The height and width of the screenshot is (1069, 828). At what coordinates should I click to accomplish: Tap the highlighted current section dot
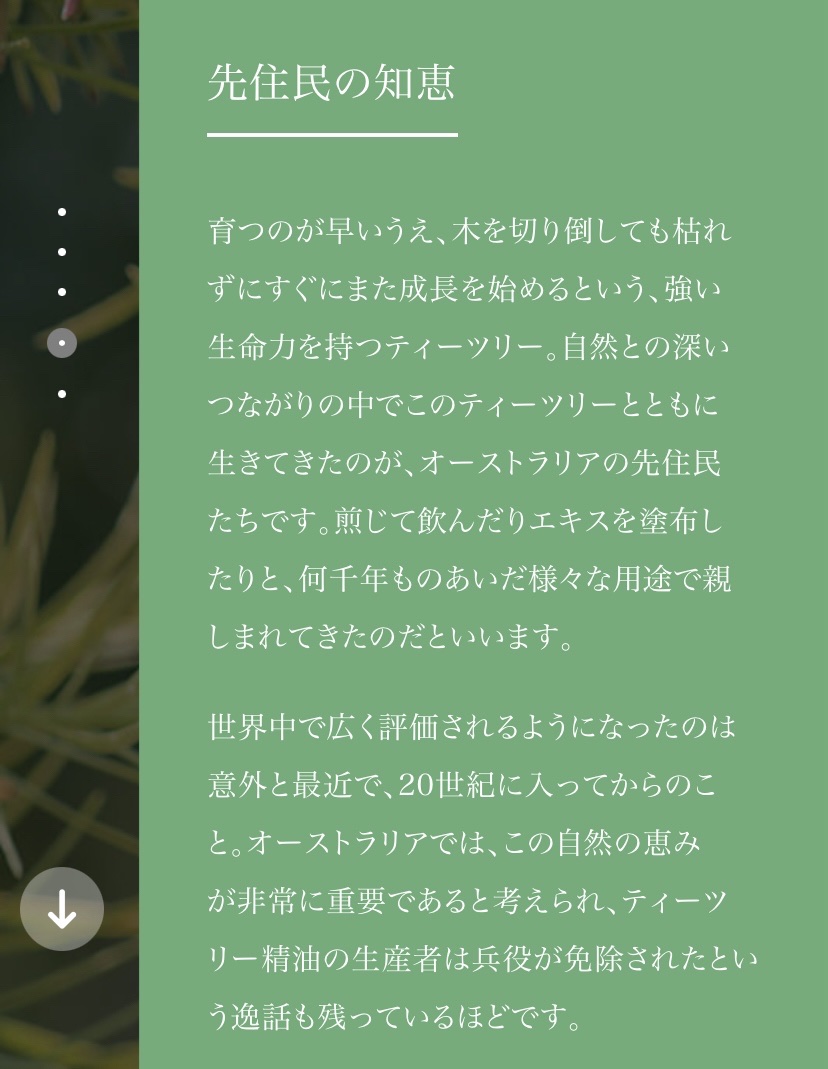pos(62,343)
